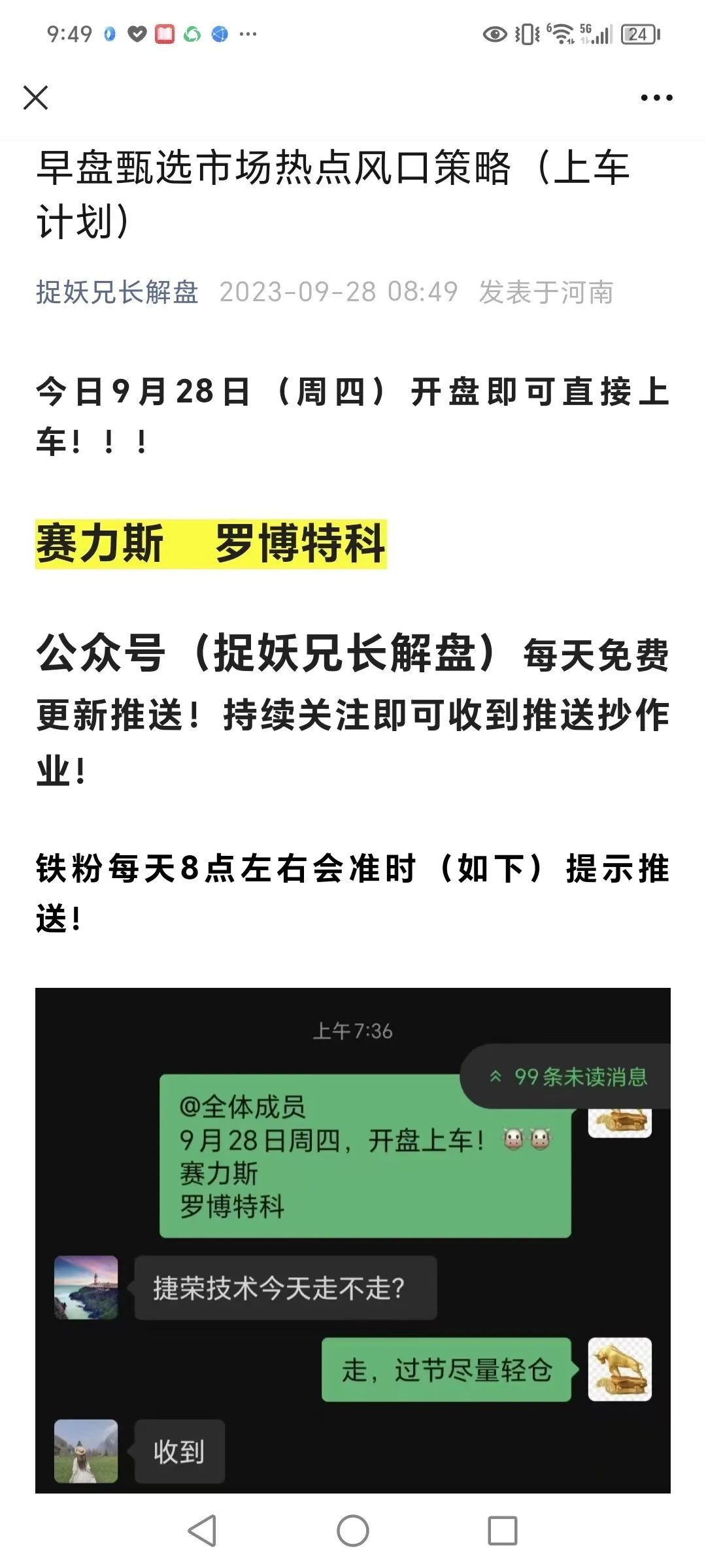
Task: Go to the home screen
Action: (x=353, y=1531)
